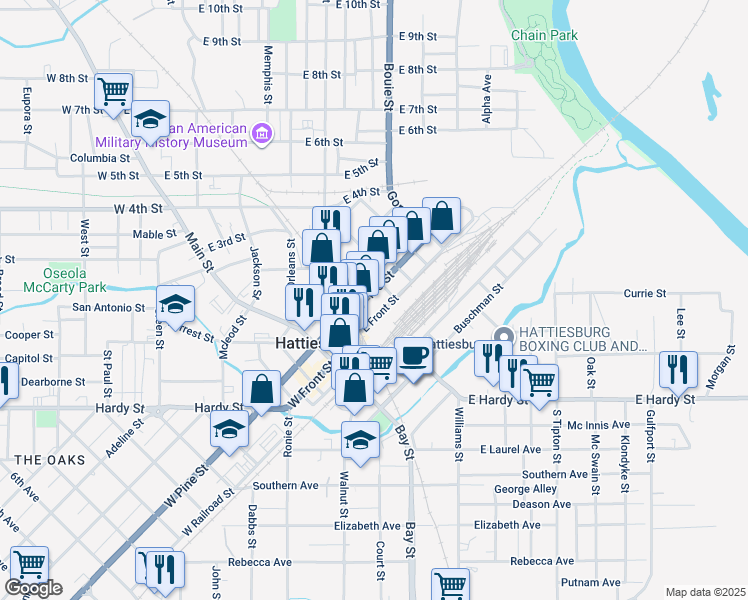Tap the grocery cart marker near S Tipton St
Screen dimensions: 748x600
540,380
